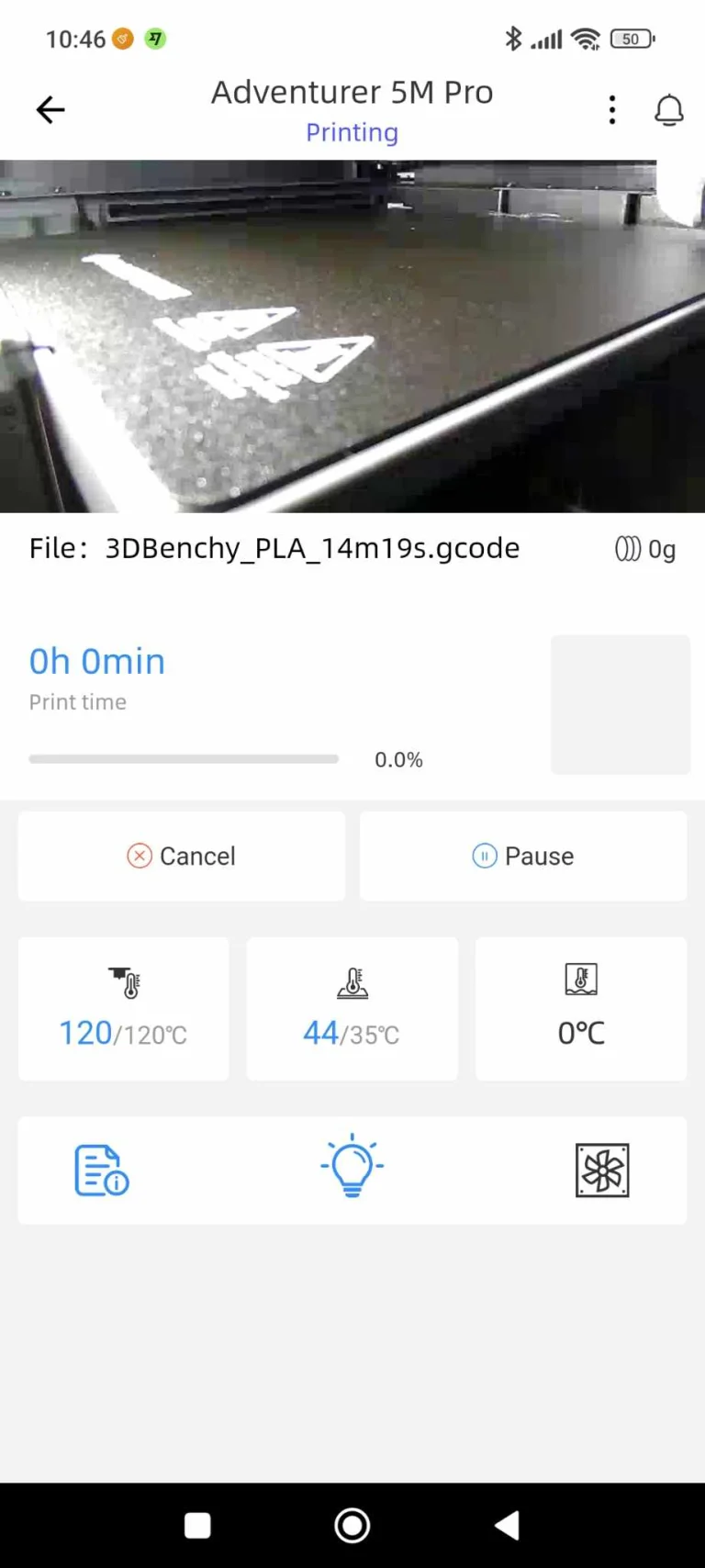705x1568 pixels.
Task: Open the bed temperature 44/35°C card
Action: pos(352,1008)
